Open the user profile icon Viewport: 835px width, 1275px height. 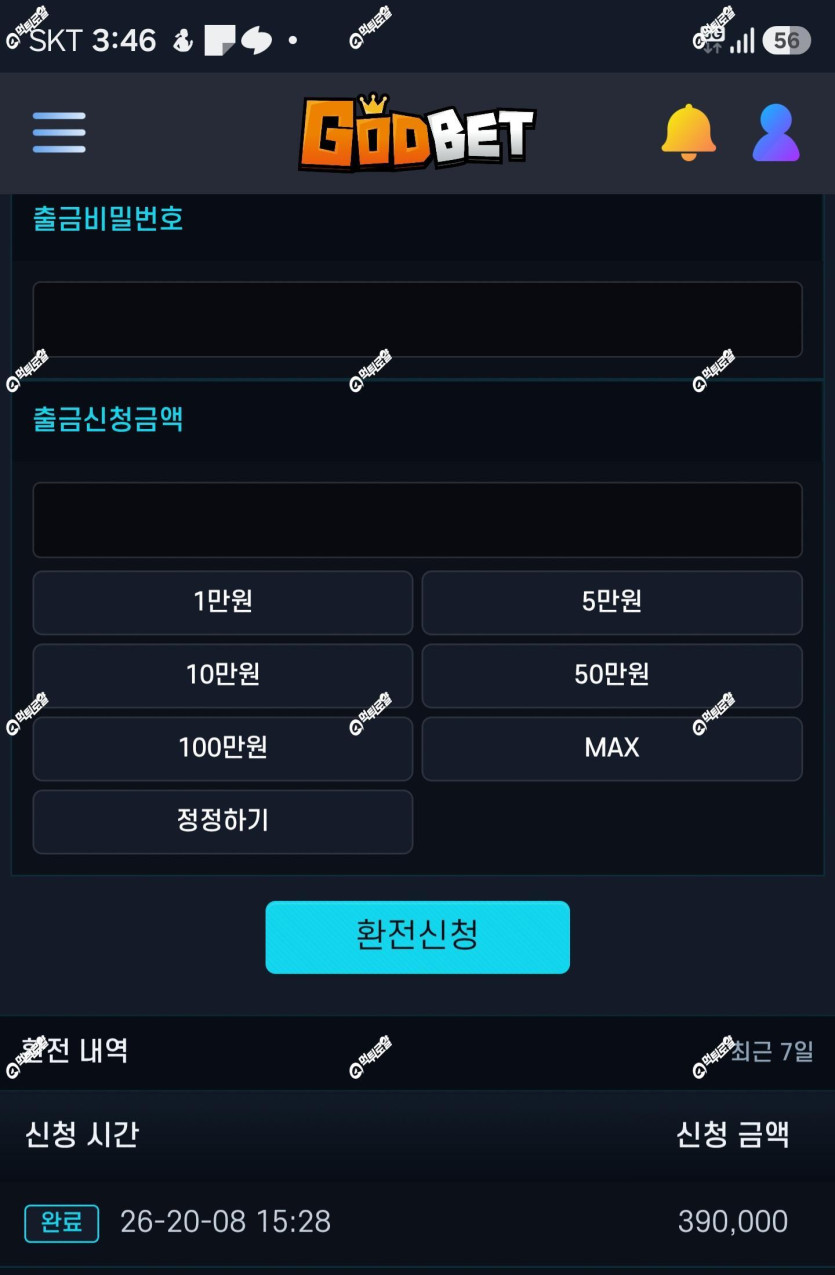coord(776,132)
